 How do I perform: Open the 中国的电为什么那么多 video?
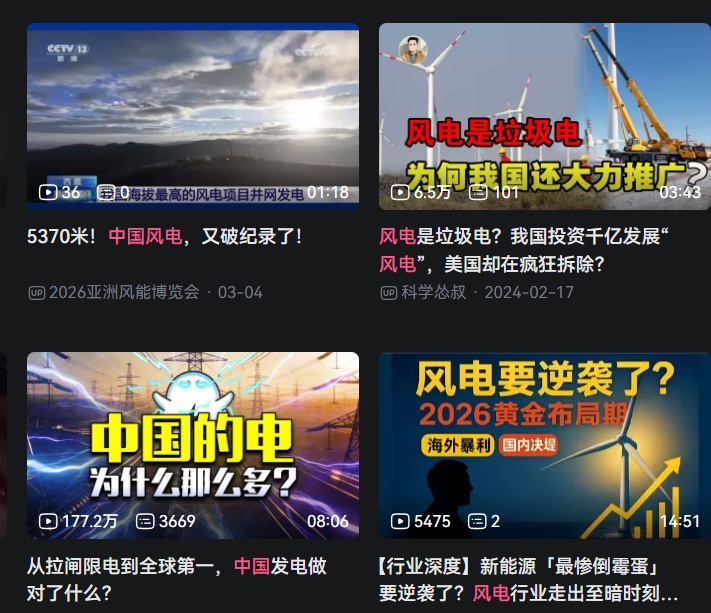point(192,445)
